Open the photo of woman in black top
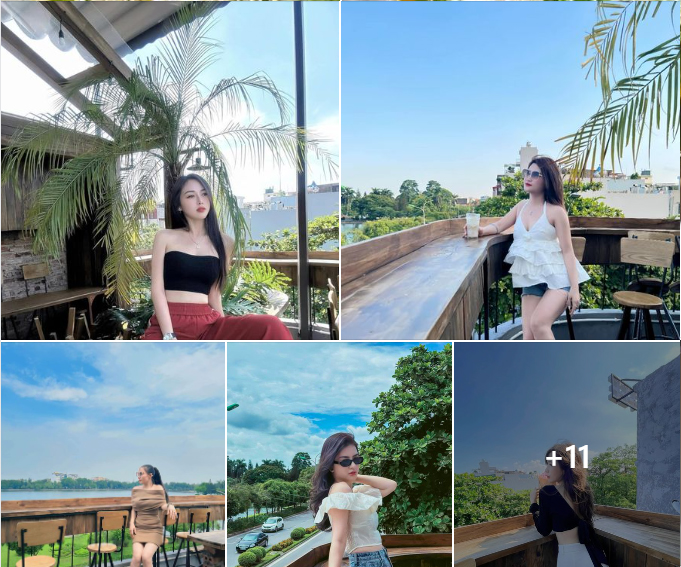This screenshot has width=681, height=567. point(170,170)
